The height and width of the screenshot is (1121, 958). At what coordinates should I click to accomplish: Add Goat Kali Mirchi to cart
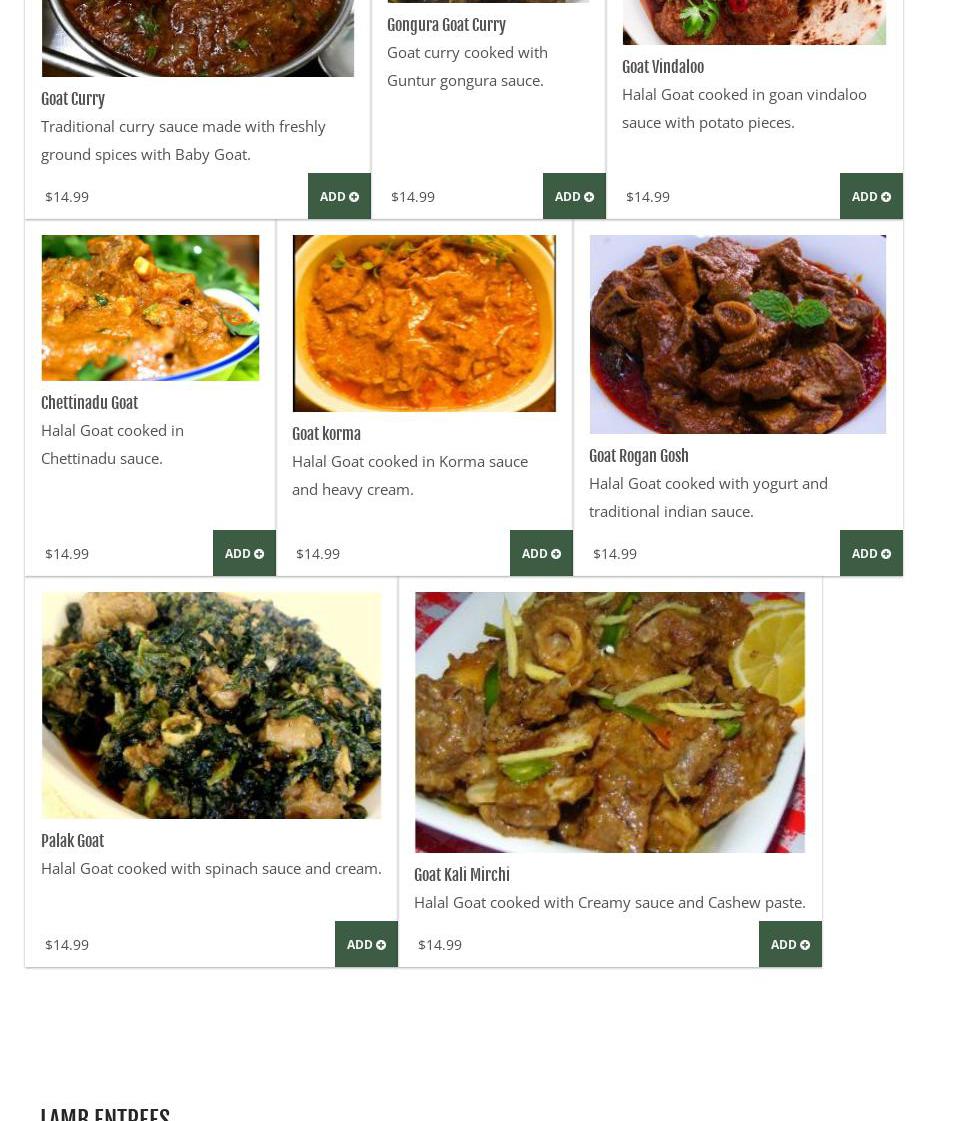pyautogui.click(x=790, y=944)
